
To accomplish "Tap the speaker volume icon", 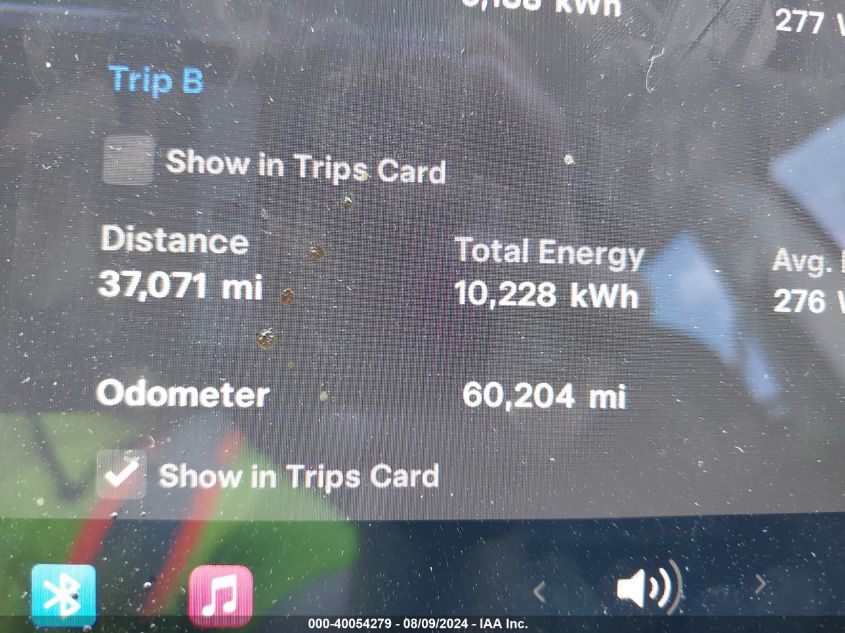I will point(647,587).
